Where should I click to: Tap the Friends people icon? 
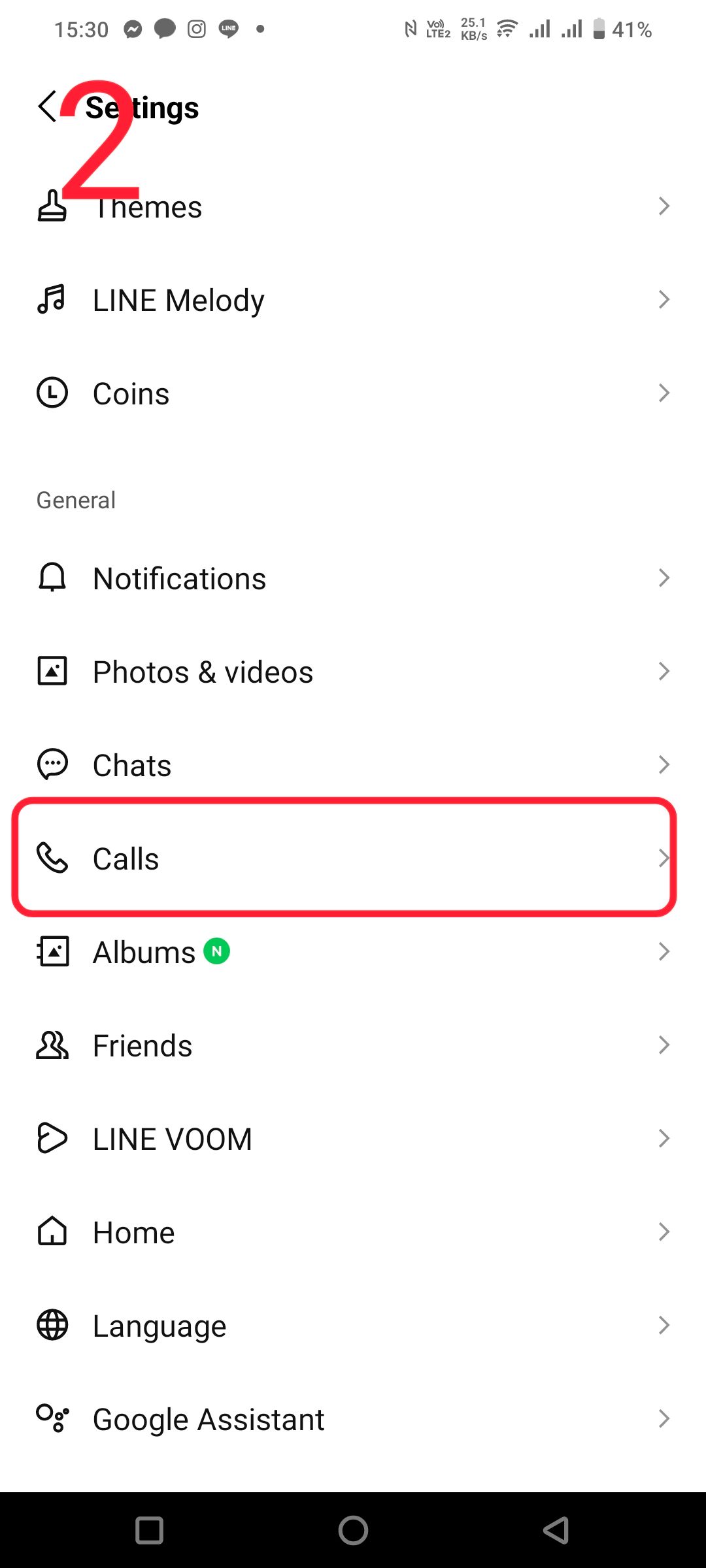52,1045
